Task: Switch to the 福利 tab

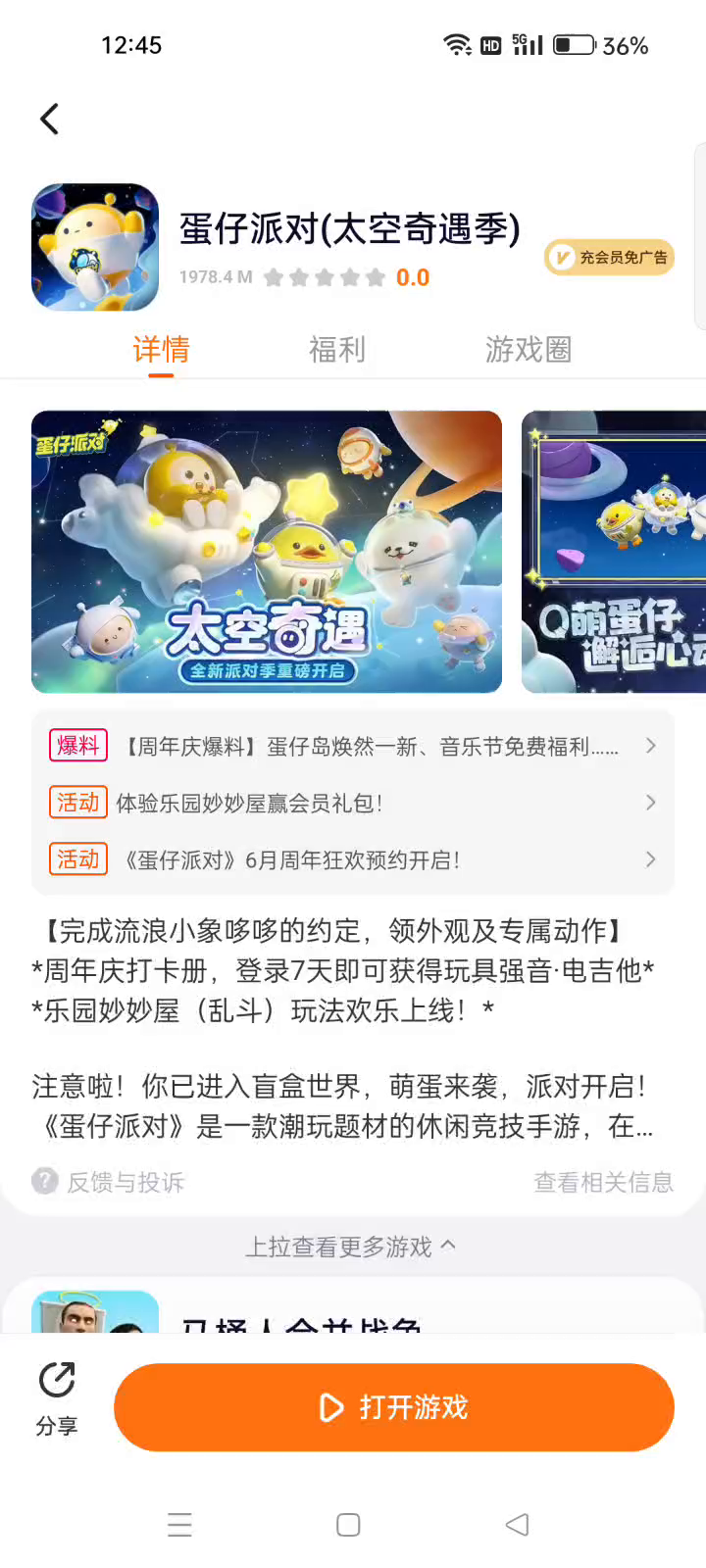Action: pos(336,349)
